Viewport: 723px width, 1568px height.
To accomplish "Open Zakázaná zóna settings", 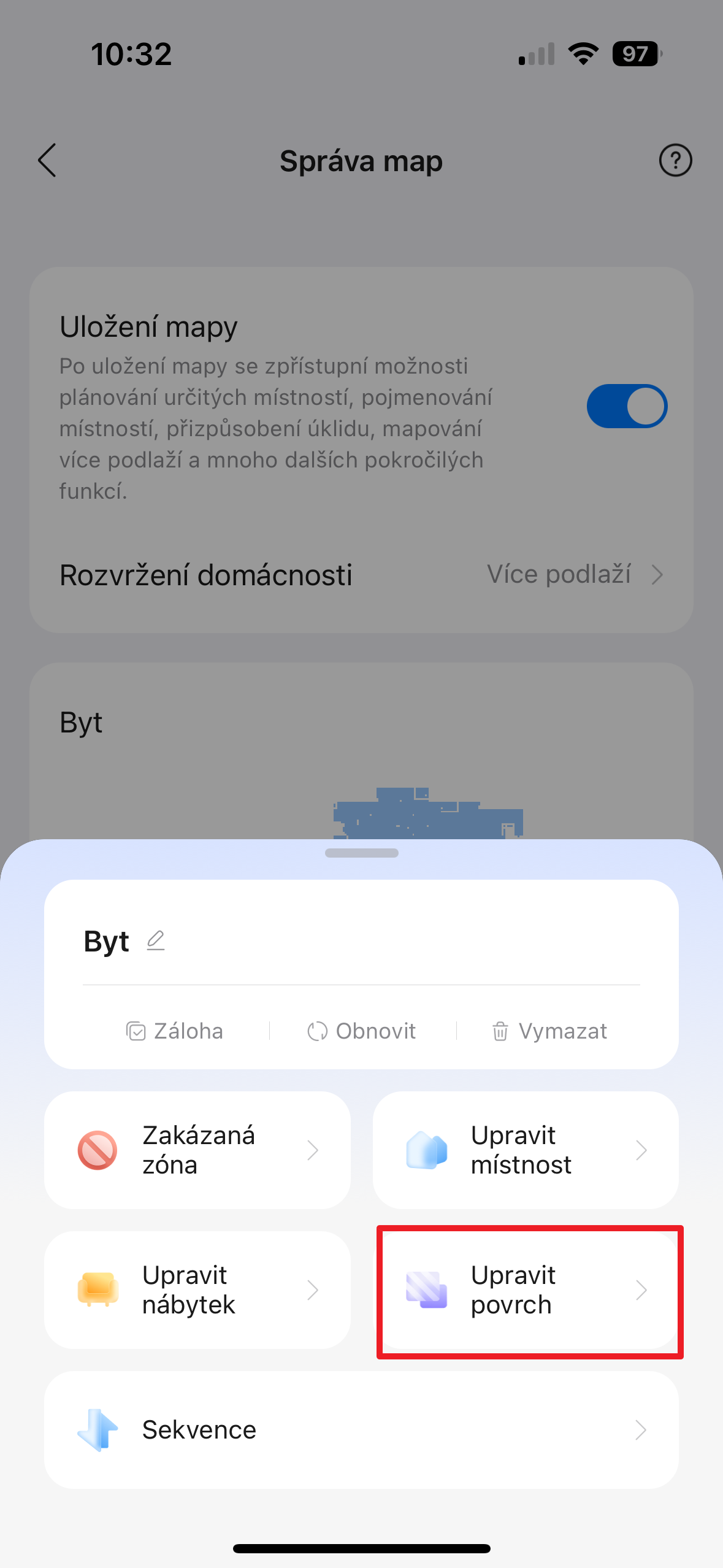I will tap(197, 1150).
